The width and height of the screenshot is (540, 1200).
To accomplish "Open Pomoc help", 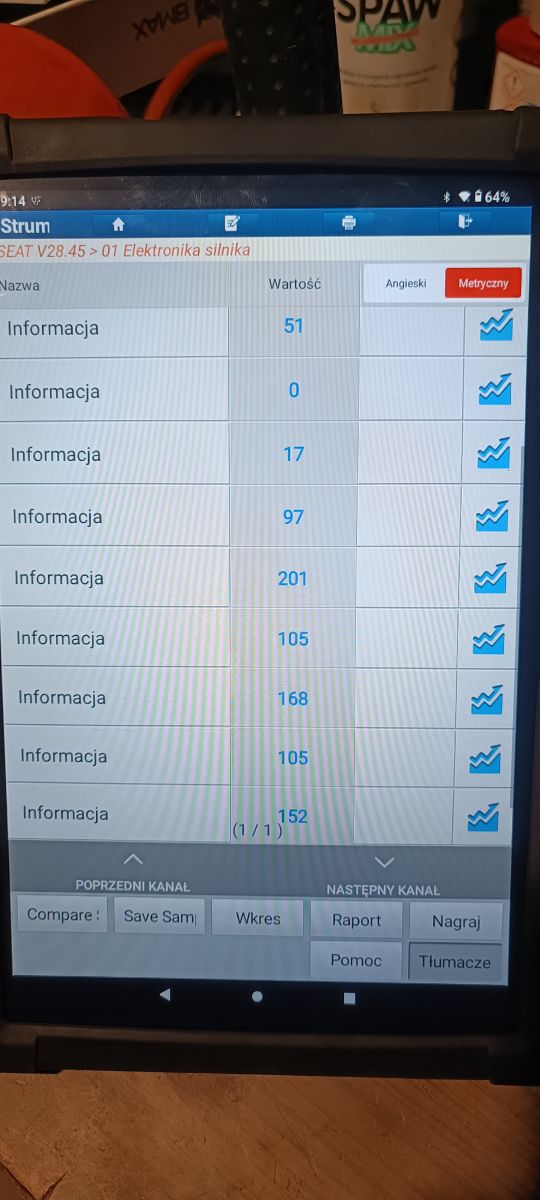I will click(356, 960).
